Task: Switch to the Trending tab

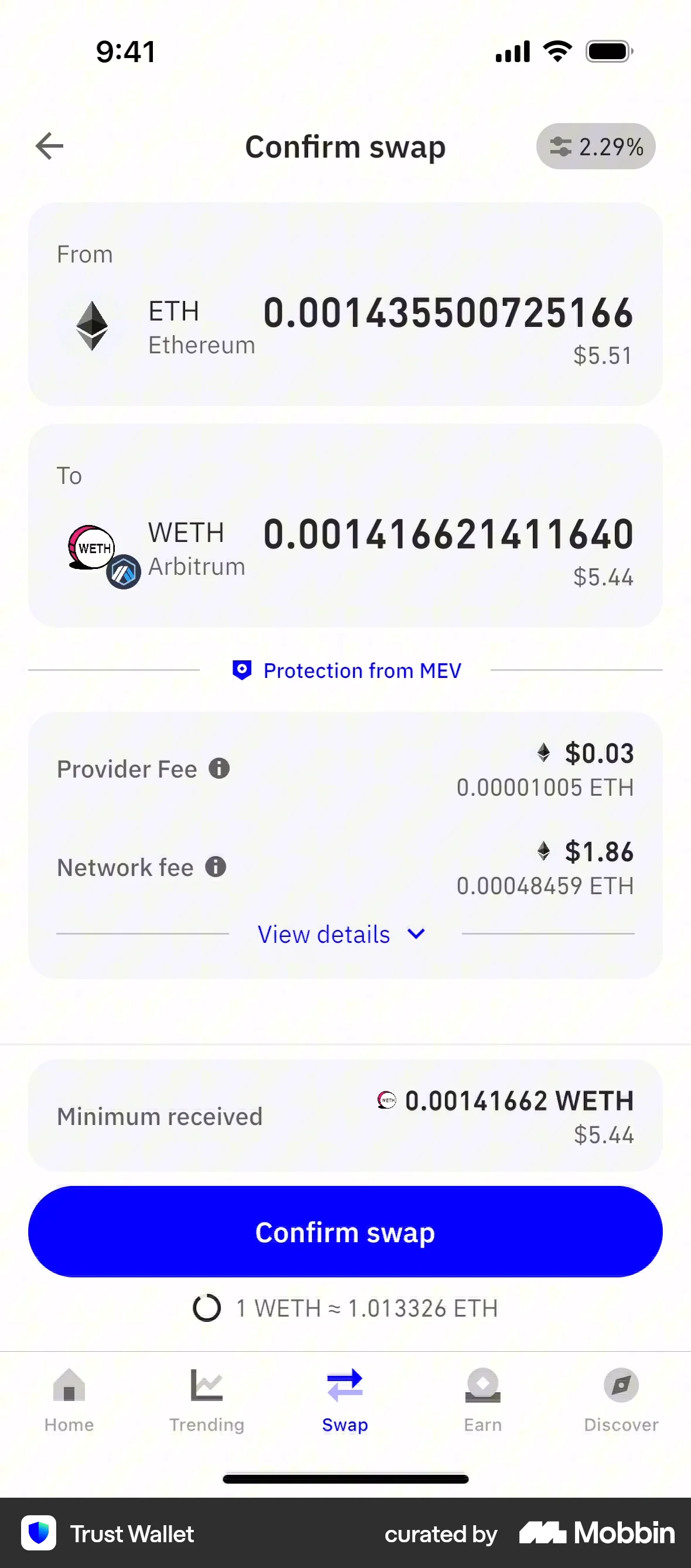Action: click(x=207, y=1400)
